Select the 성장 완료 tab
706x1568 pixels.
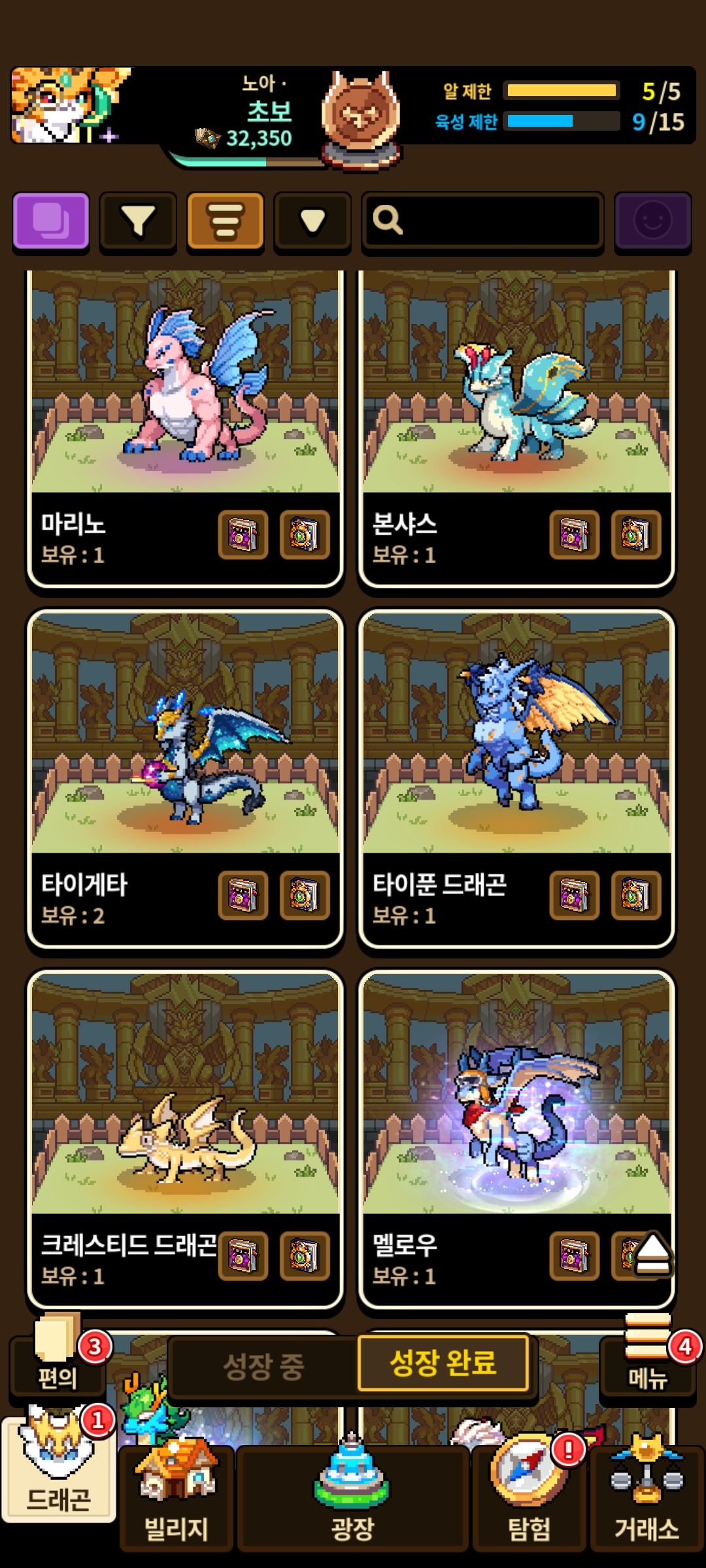[443, 1363]
